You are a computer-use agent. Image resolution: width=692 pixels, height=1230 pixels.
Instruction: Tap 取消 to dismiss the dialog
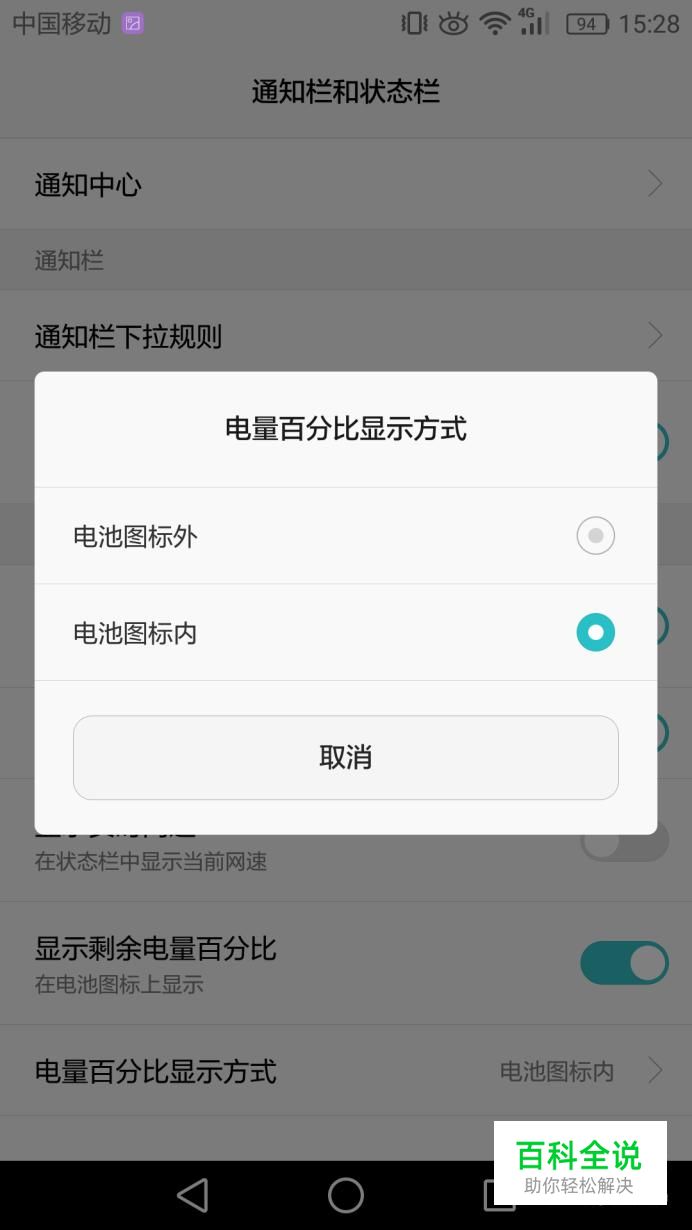pos(345,757)
